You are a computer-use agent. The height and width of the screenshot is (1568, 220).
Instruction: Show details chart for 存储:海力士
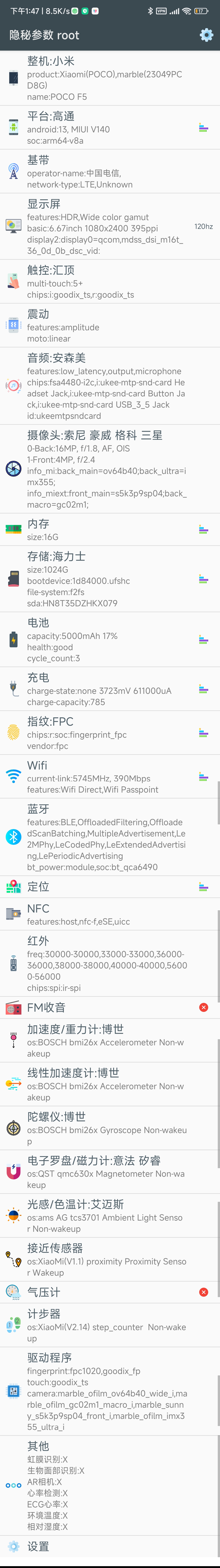coord(203,579)
